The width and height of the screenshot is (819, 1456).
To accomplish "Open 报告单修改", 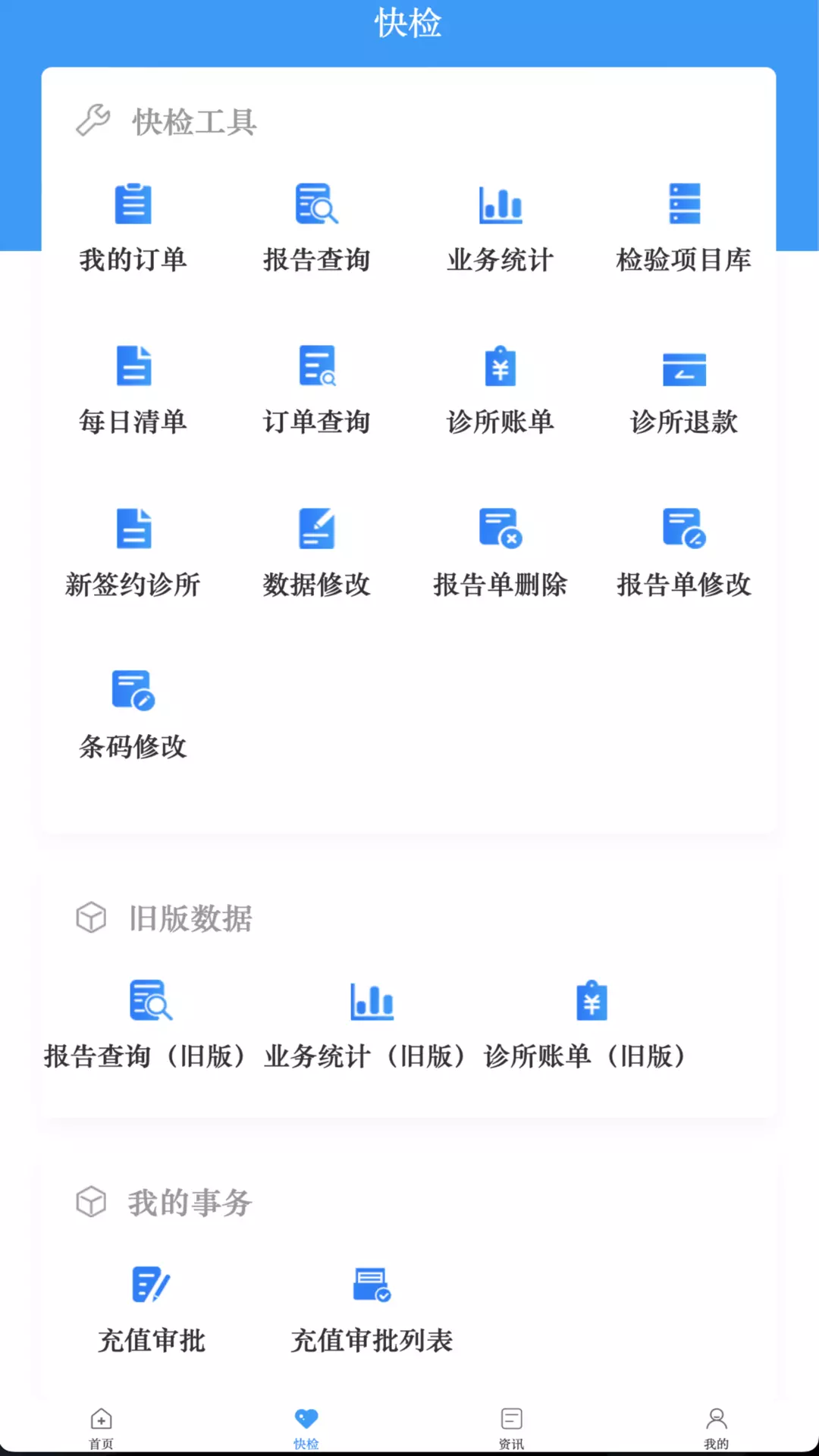I will (684, 553).
